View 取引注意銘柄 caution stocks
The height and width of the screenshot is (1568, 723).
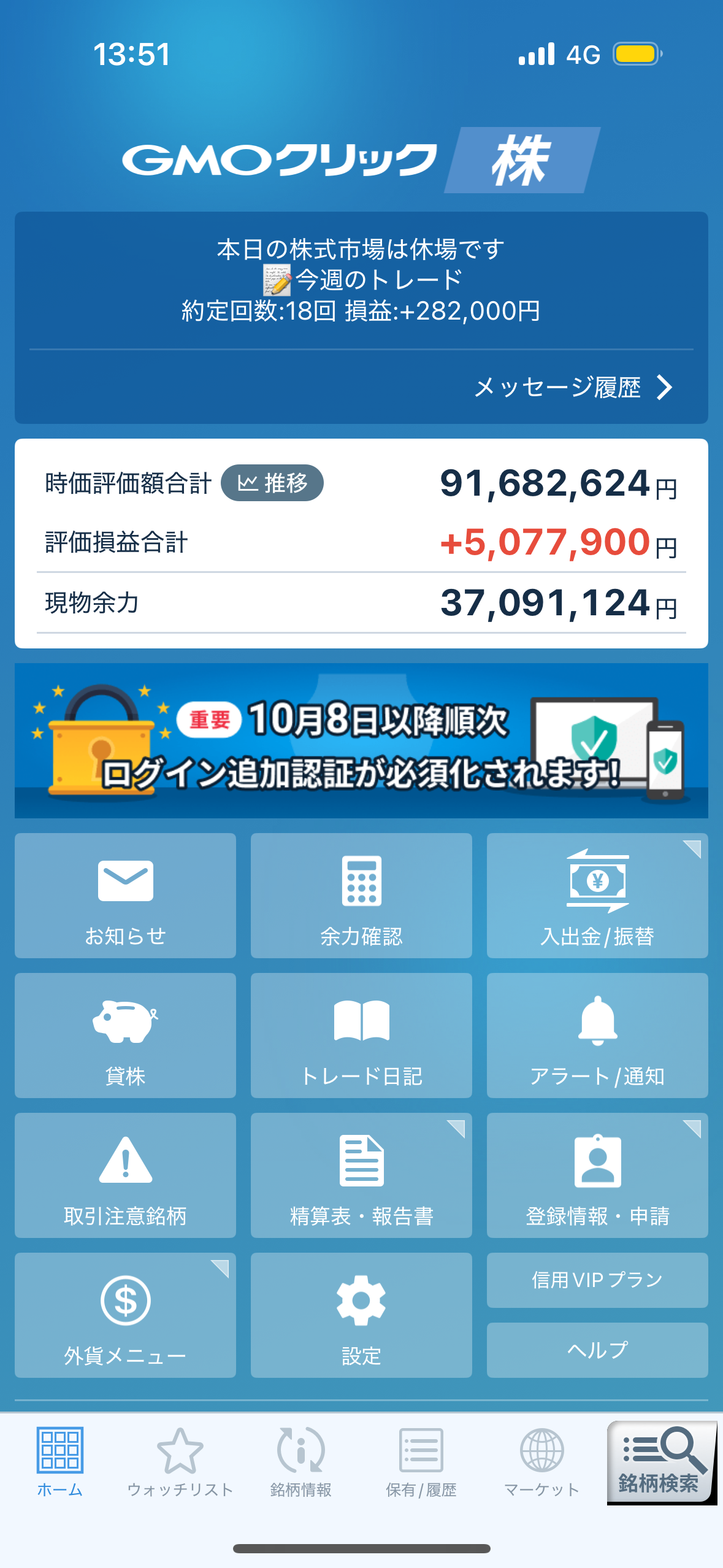125,1175
